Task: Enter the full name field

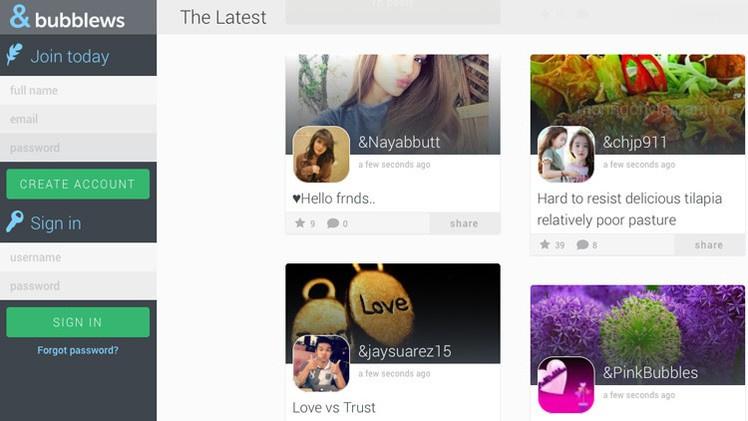Action: (78, 90)
